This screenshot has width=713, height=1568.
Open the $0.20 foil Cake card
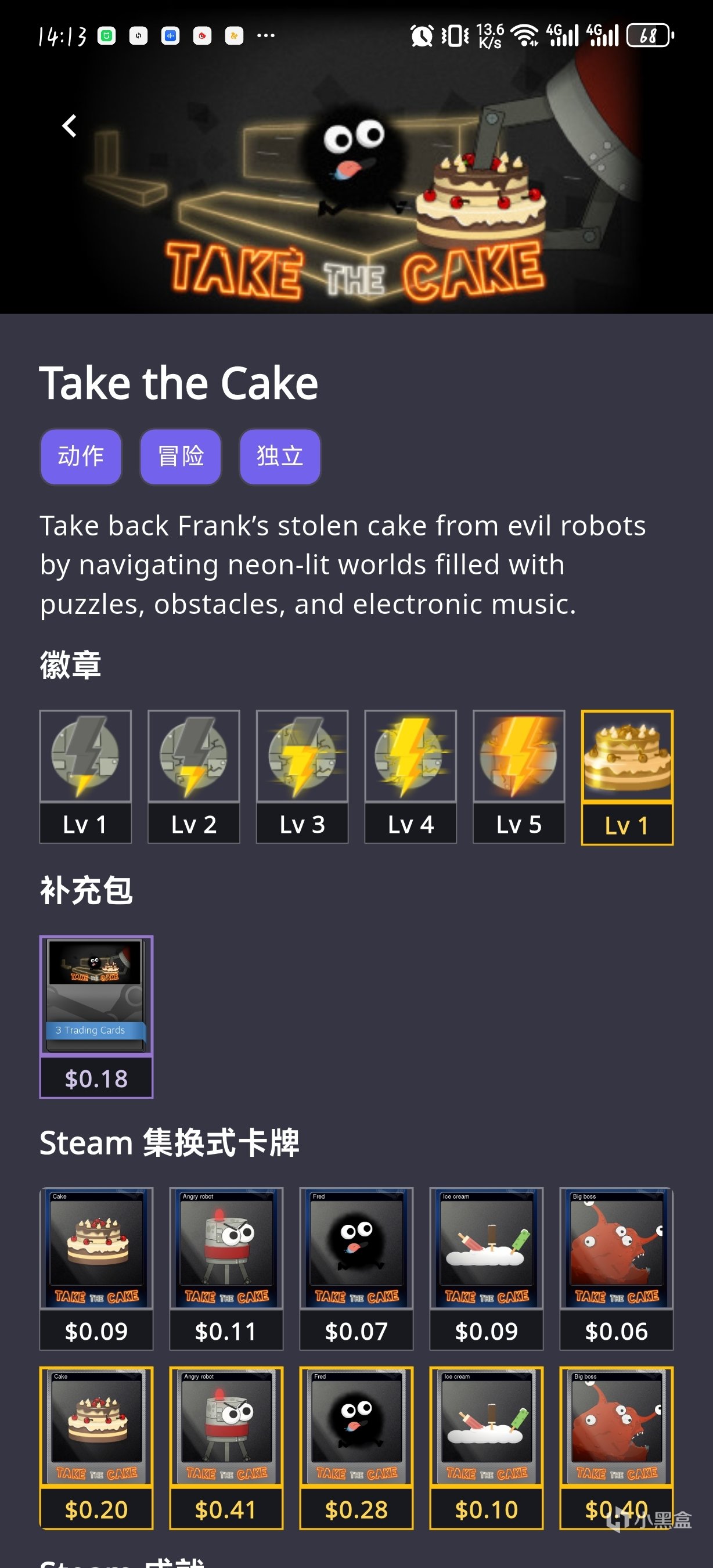click(x=96, y=1446)
